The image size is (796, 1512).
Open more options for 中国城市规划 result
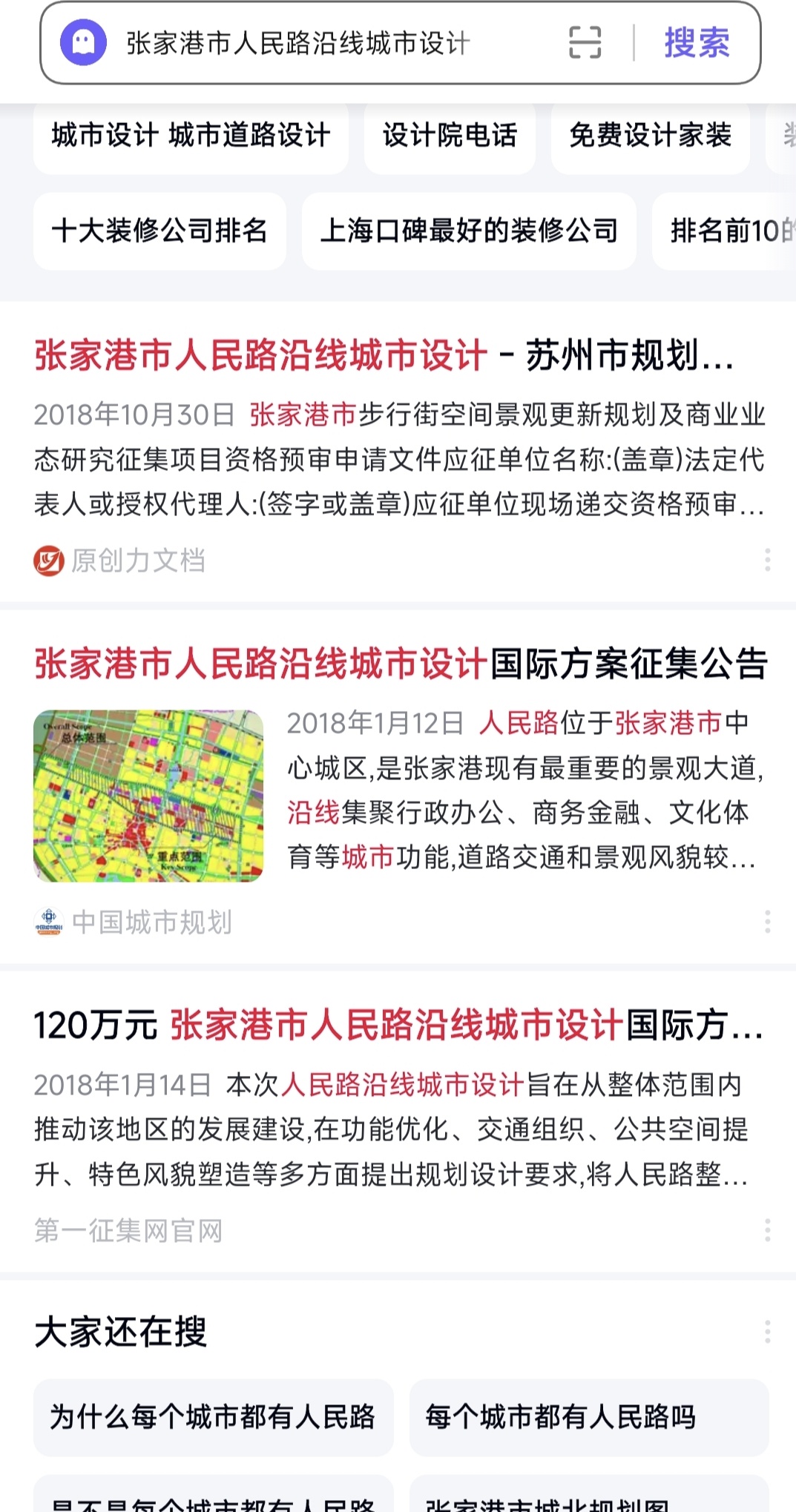coord(767,922)
